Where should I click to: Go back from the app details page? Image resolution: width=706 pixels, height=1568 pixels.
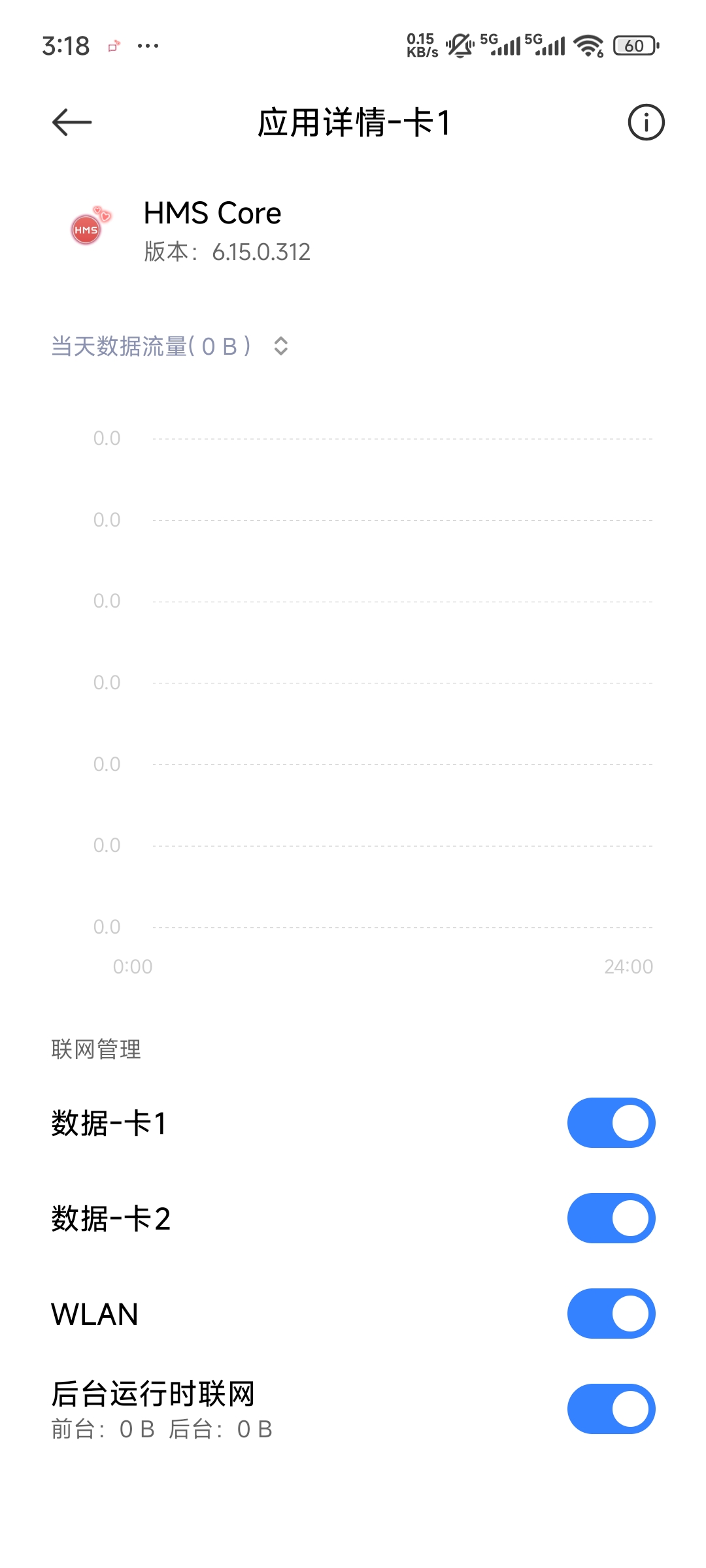pos(72,122)
